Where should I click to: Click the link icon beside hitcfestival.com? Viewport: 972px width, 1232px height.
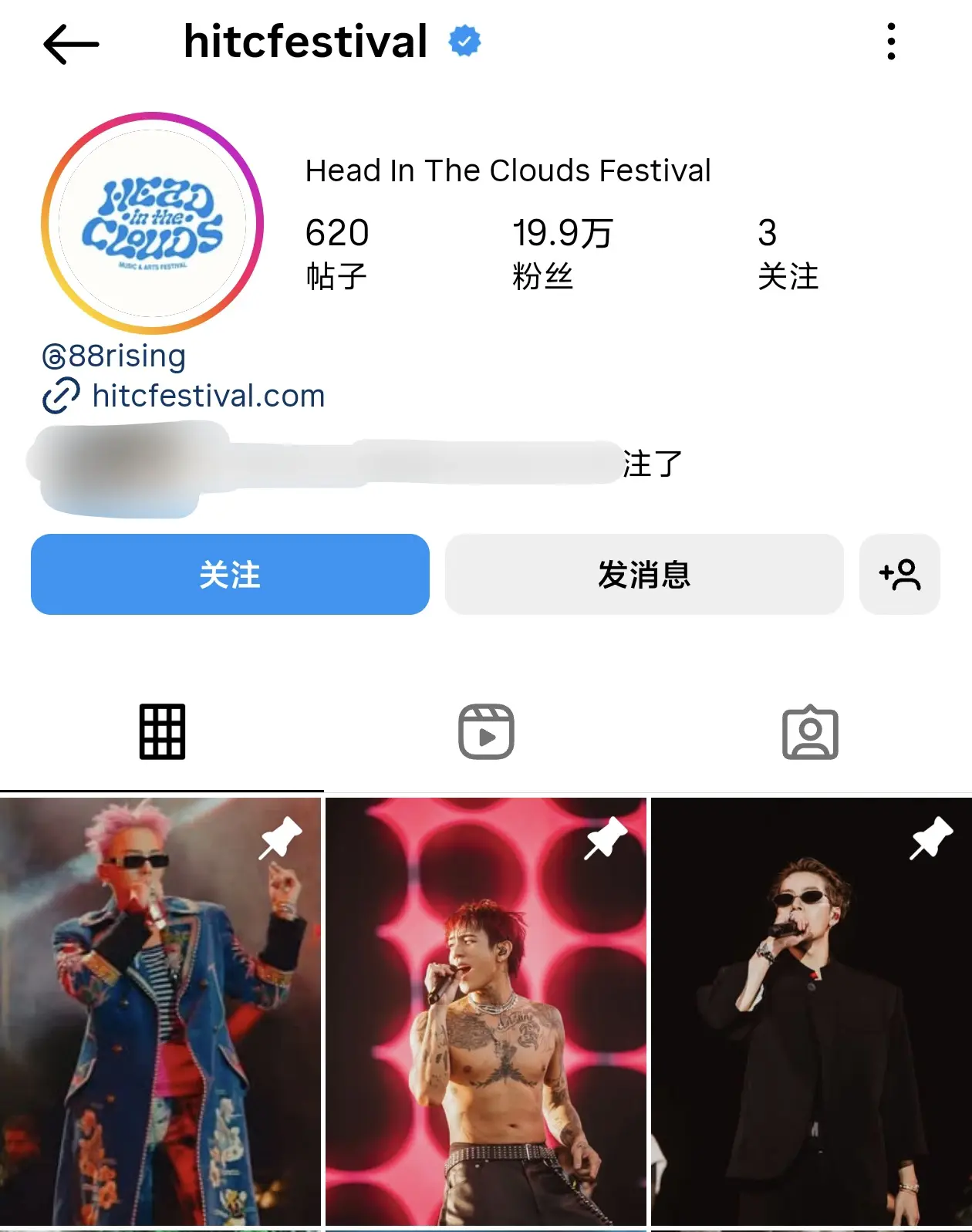[x=60, y=396]
